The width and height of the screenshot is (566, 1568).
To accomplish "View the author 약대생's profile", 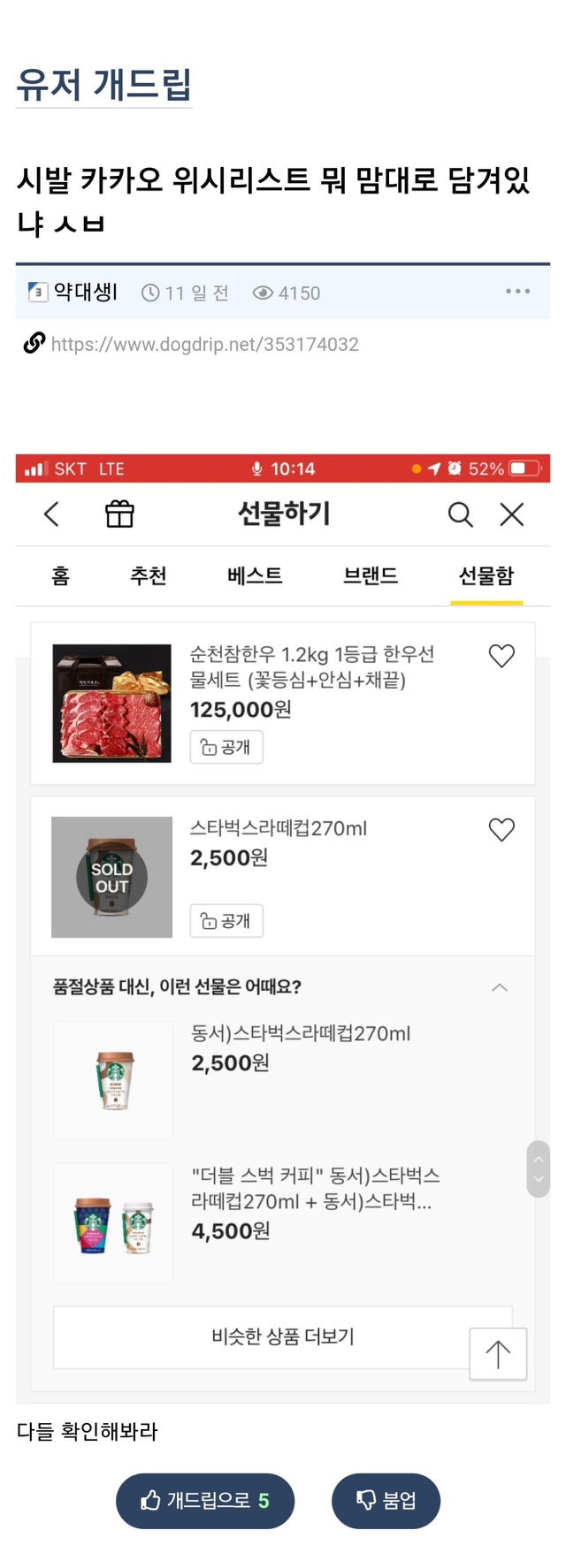I will [x=85, y=292].
